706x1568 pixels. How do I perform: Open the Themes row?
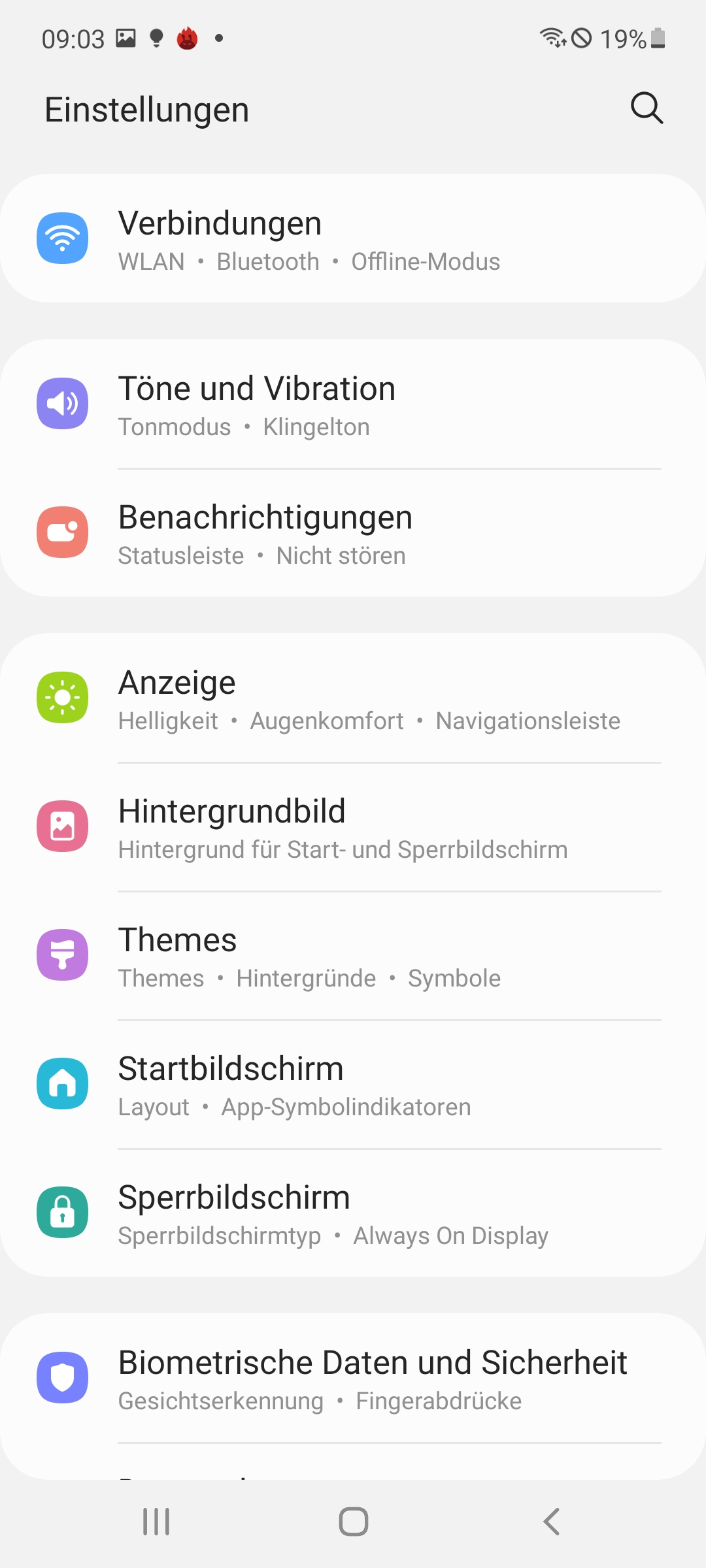353,955
